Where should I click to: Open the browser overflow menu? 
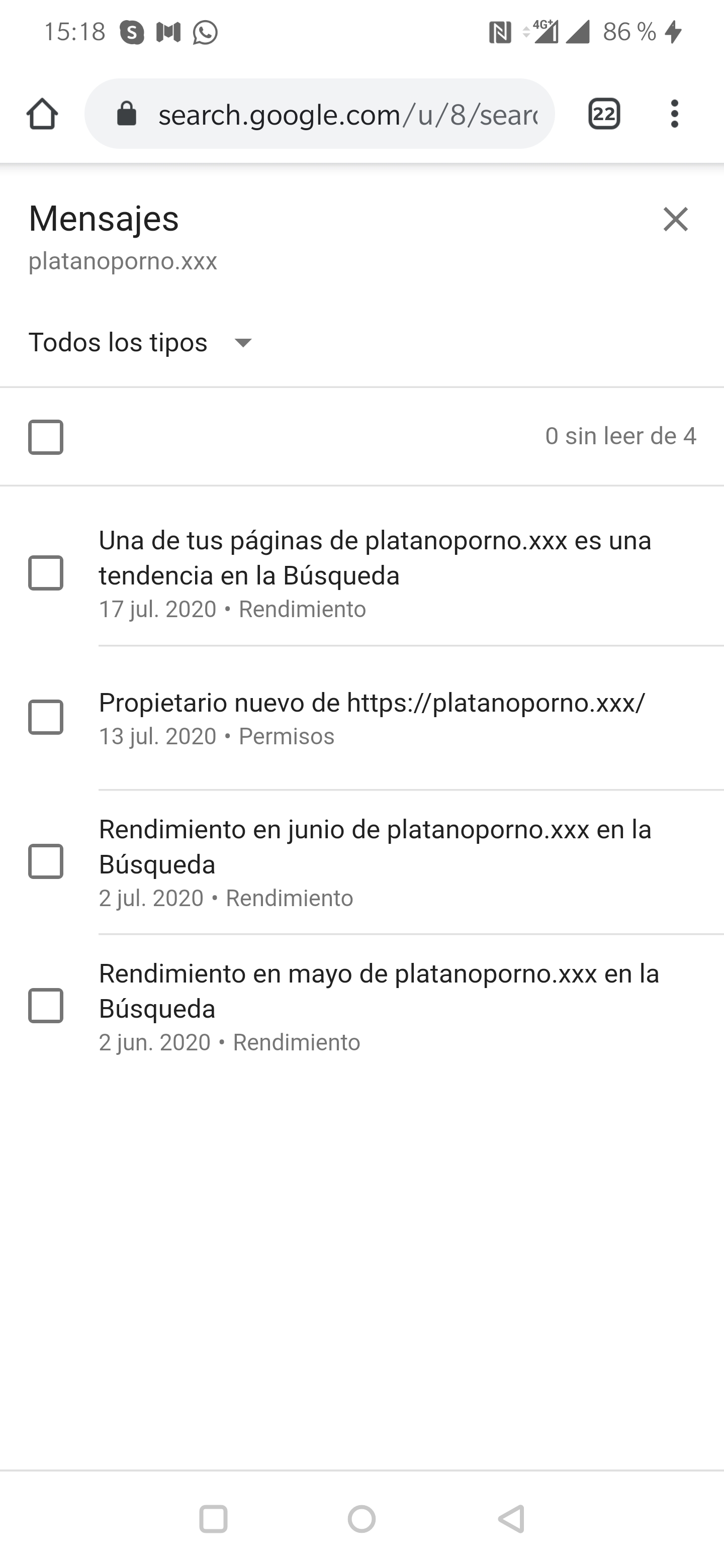tap(674, 114)
